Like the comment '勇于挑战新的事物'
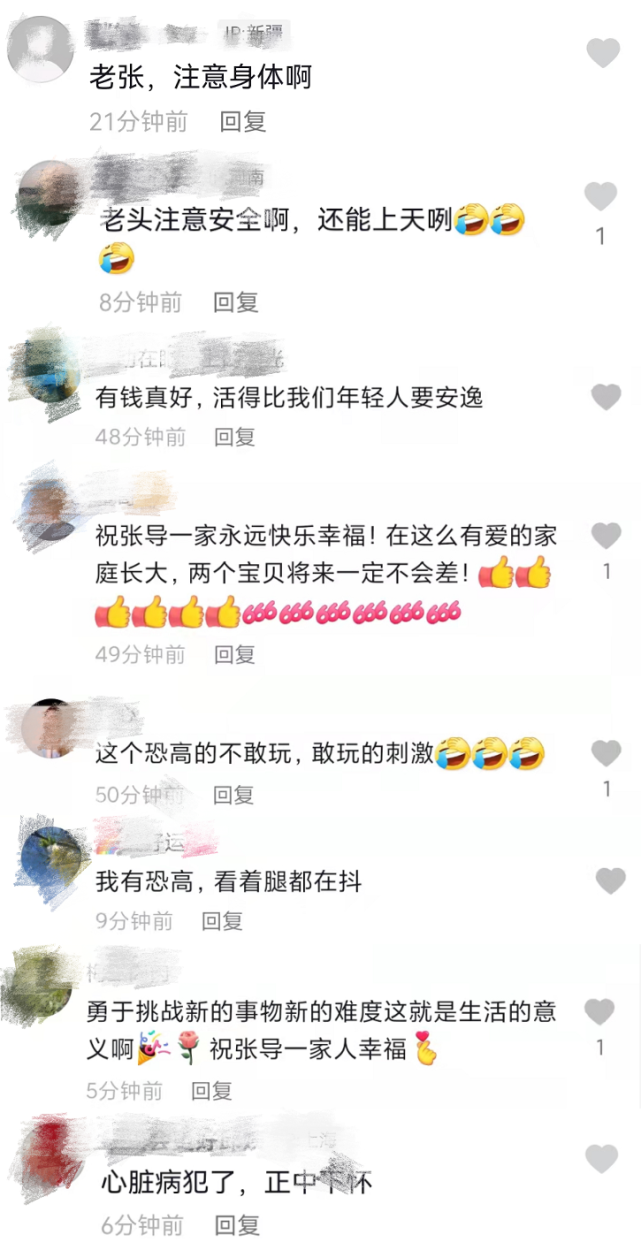641x1250 pixels. pyautogui.click(x=599, y=1012)
